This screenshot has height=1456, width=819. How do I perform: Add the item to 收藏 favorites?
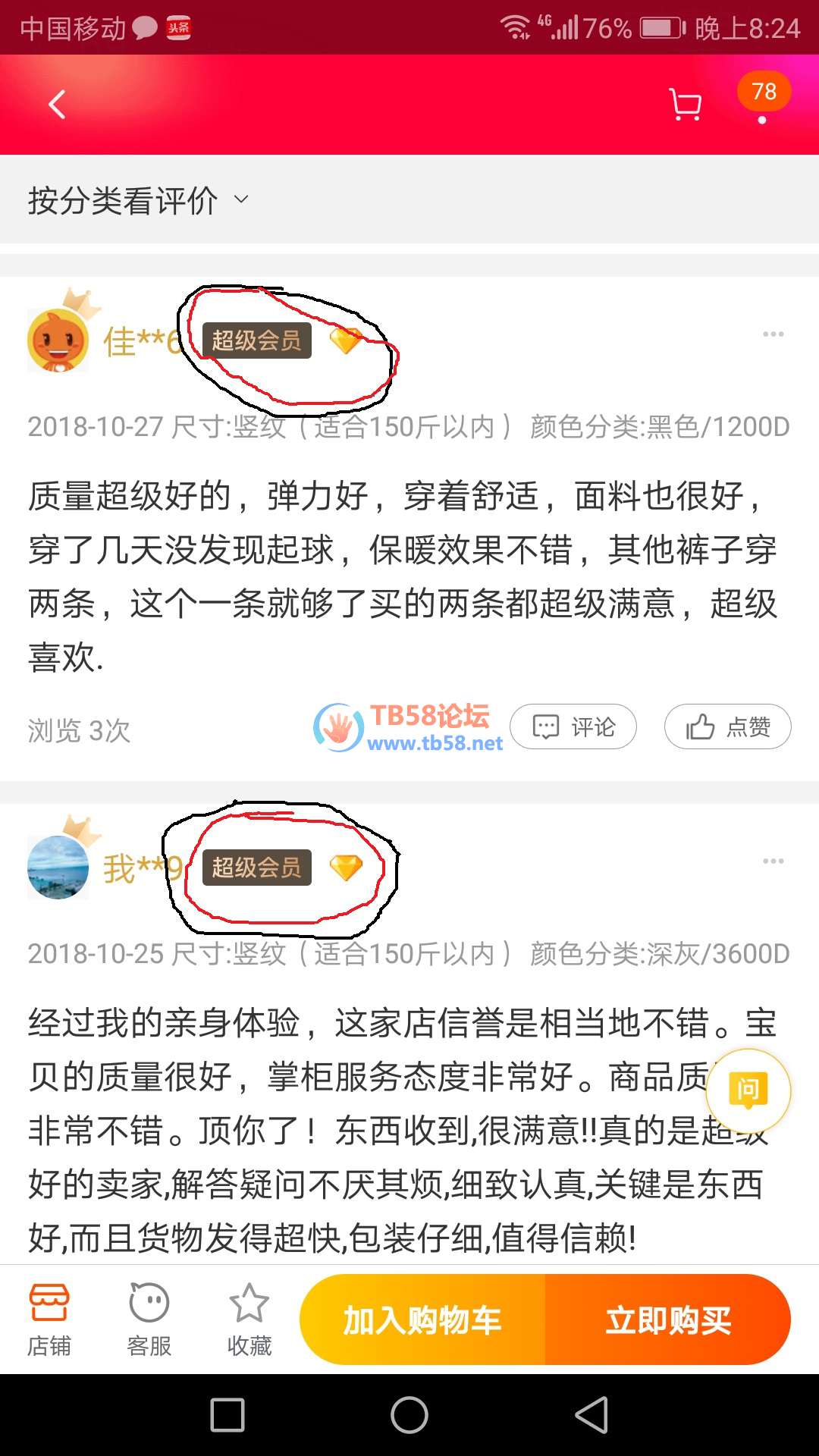coord(249,1319)
